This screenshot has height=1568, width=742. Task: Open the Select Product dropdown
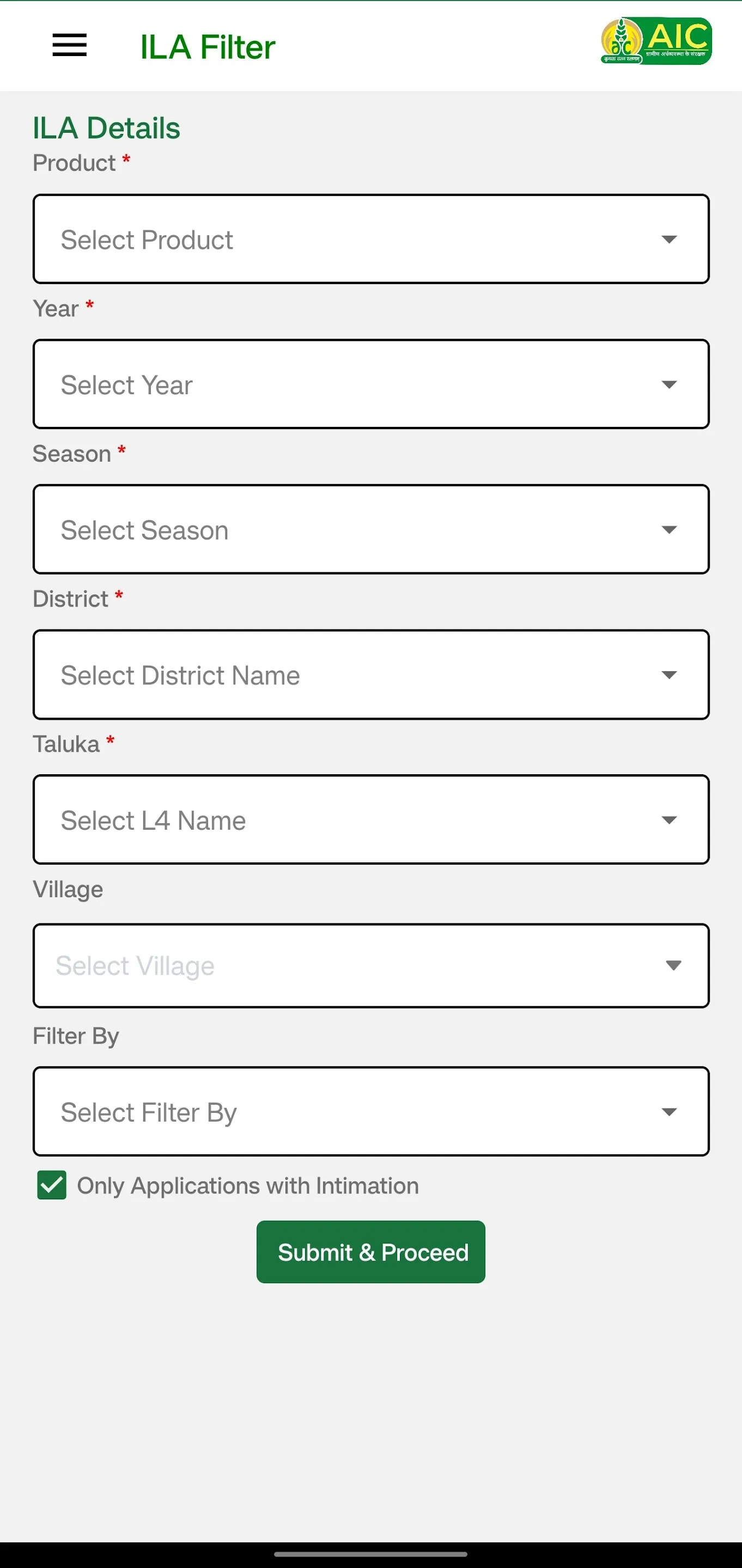click(x=370, y=239)
